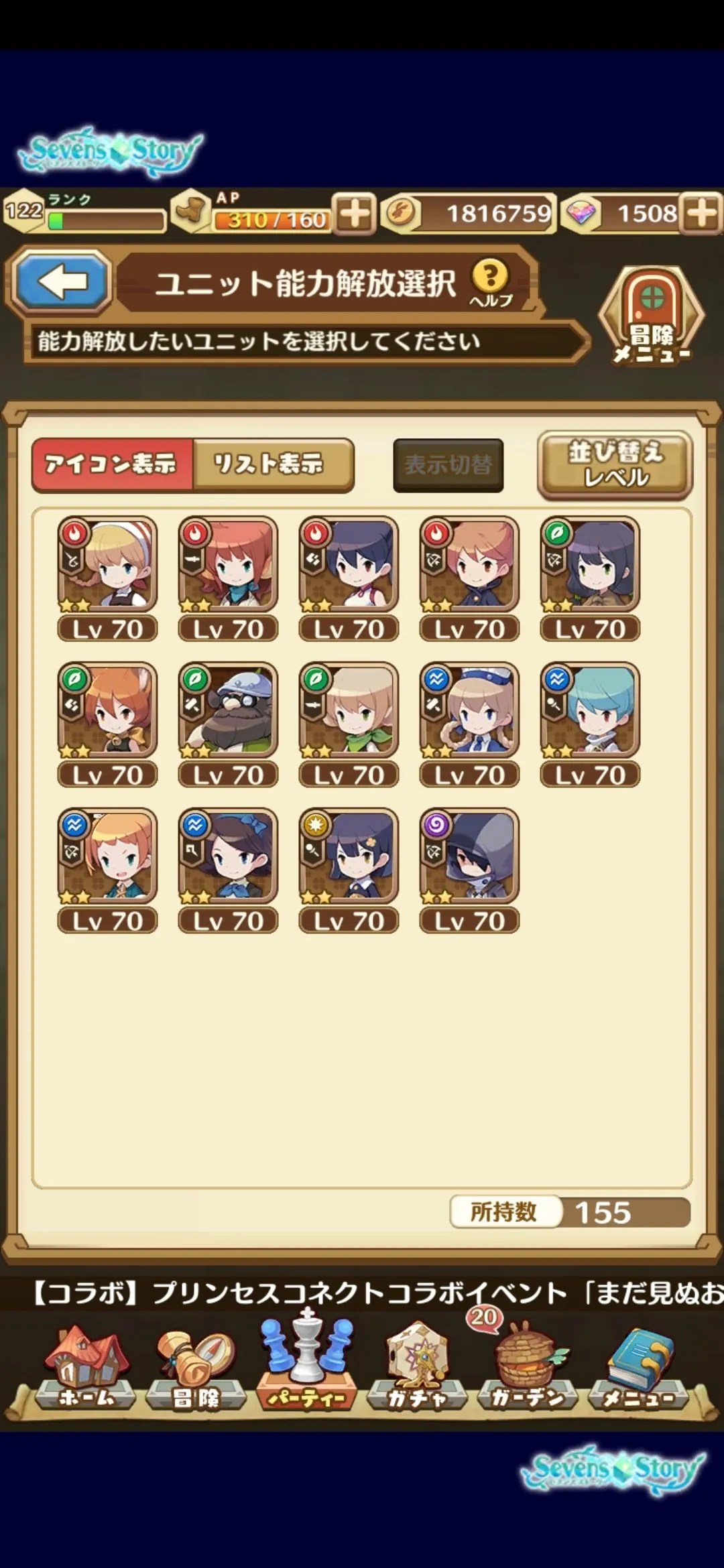The height and width of the screenshot is (1568, 724).
Task: Go back with the blue arrow button
Action: [x=62, y=282]
